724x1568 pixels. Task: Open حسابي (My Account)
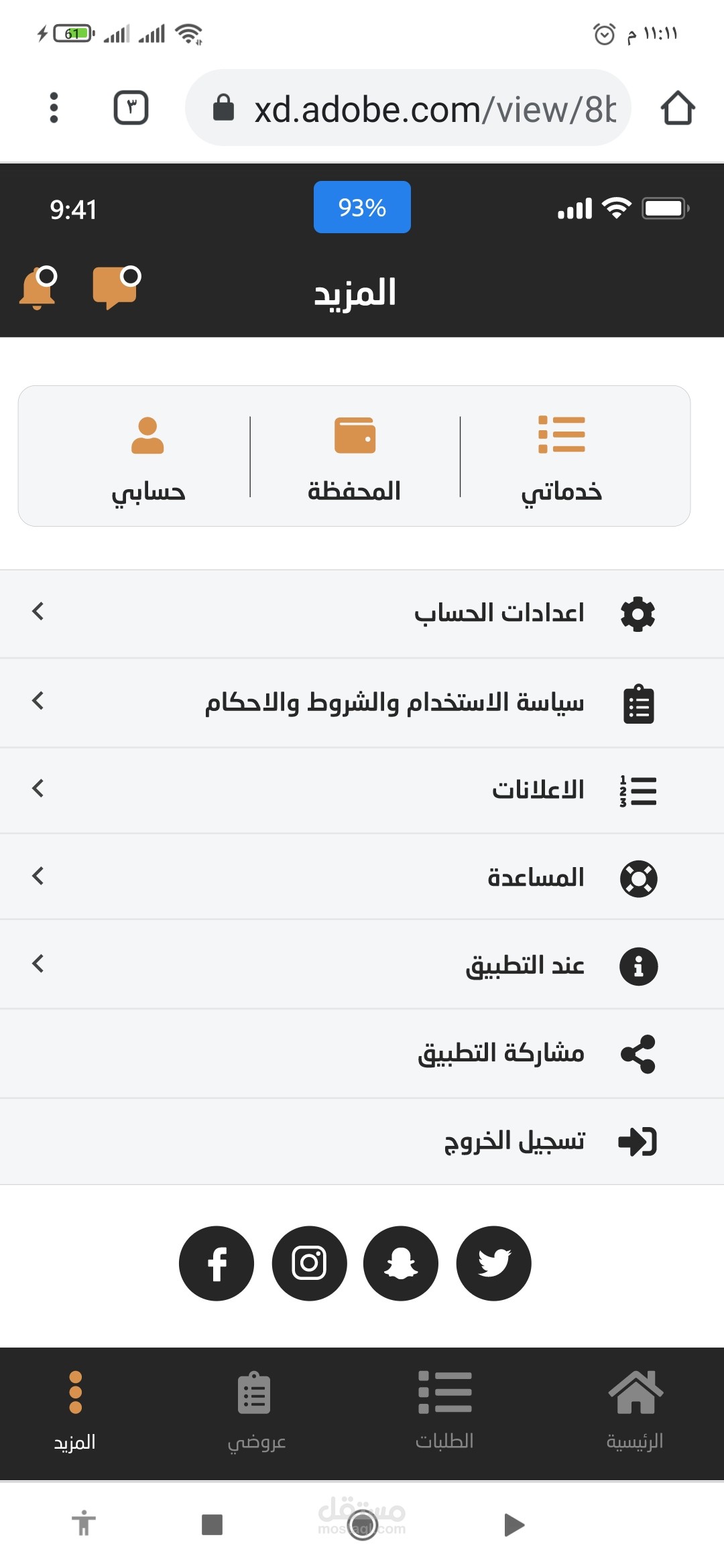pos(147,457)
